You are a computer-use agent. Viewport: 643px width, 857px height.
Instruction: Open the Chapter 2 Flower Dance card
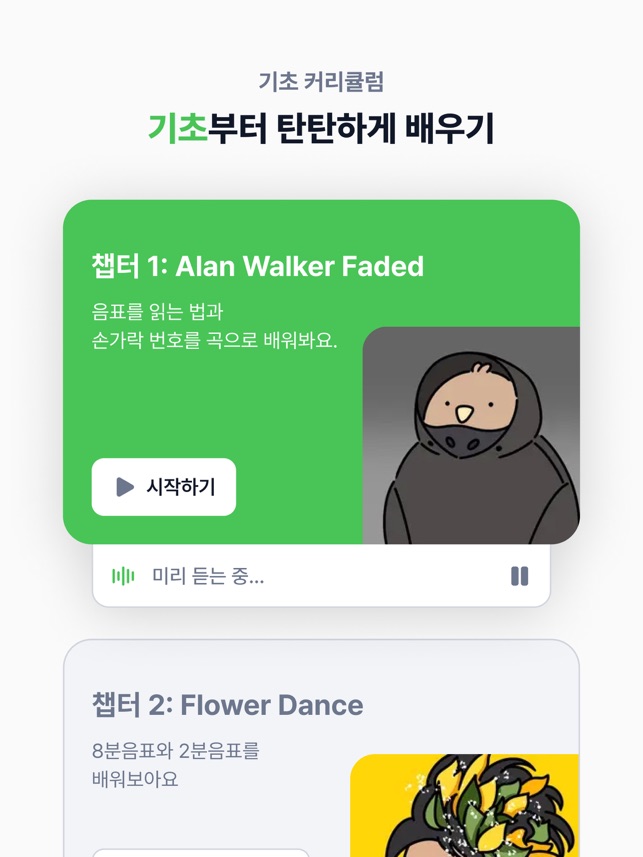coord(227,705)
